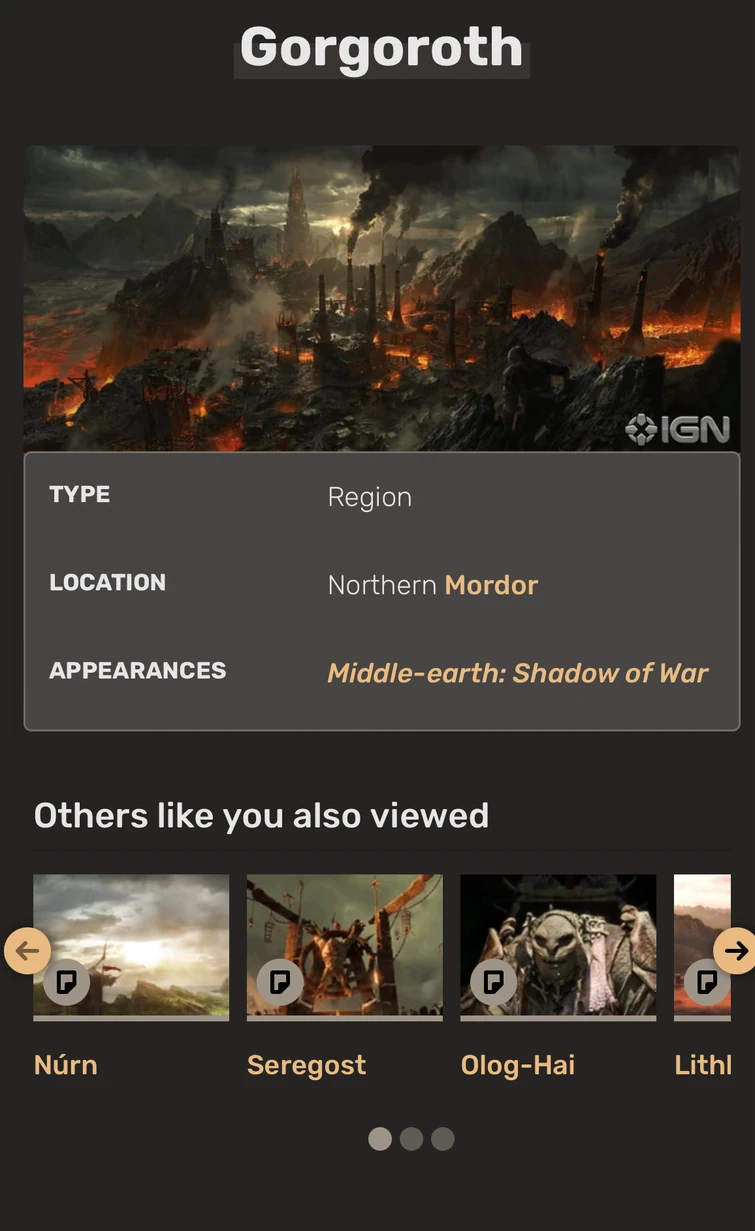This screenshot has width=755, height=1231.
Task: Open the Gorgoroth header image
Action: tap(381, 298)
